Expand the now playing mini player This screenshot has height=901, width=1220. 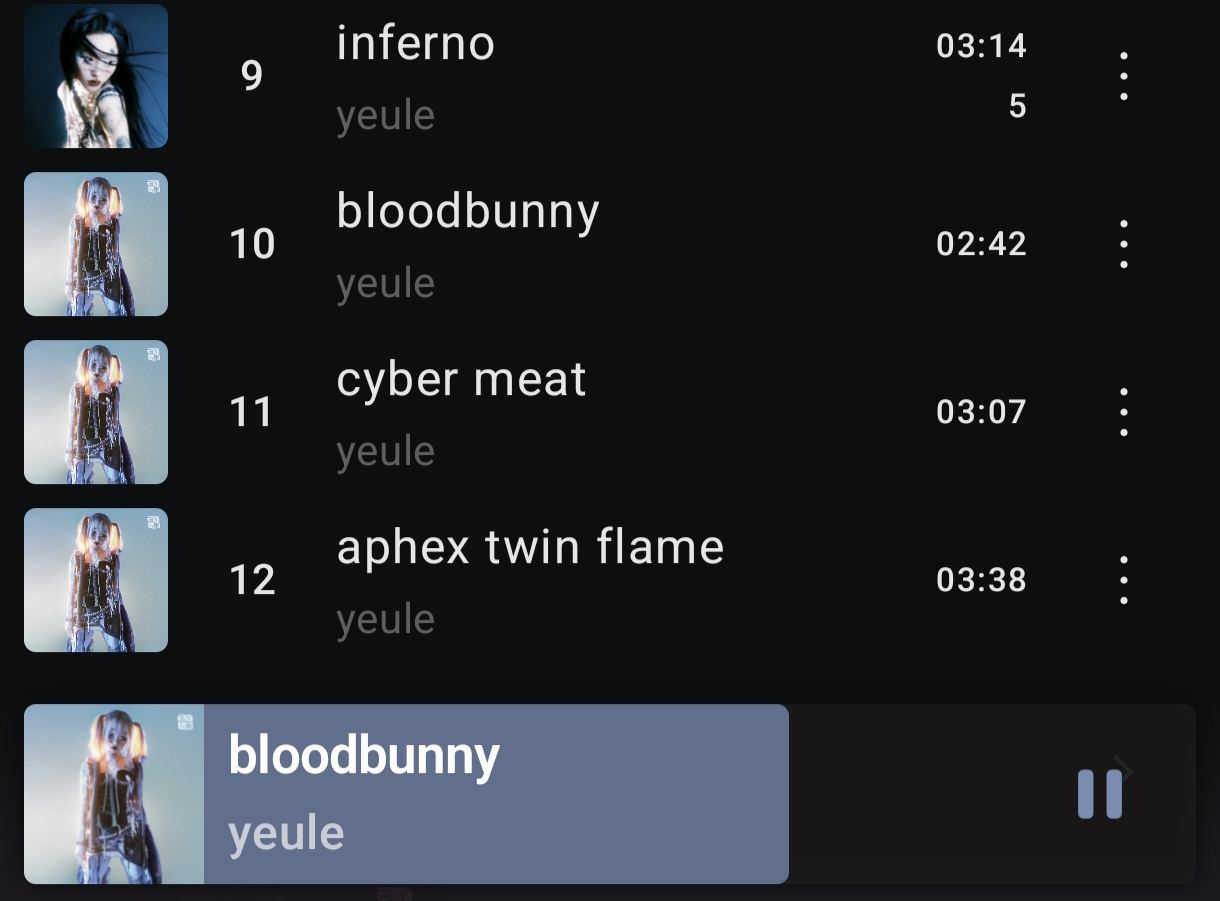point(500,794)
